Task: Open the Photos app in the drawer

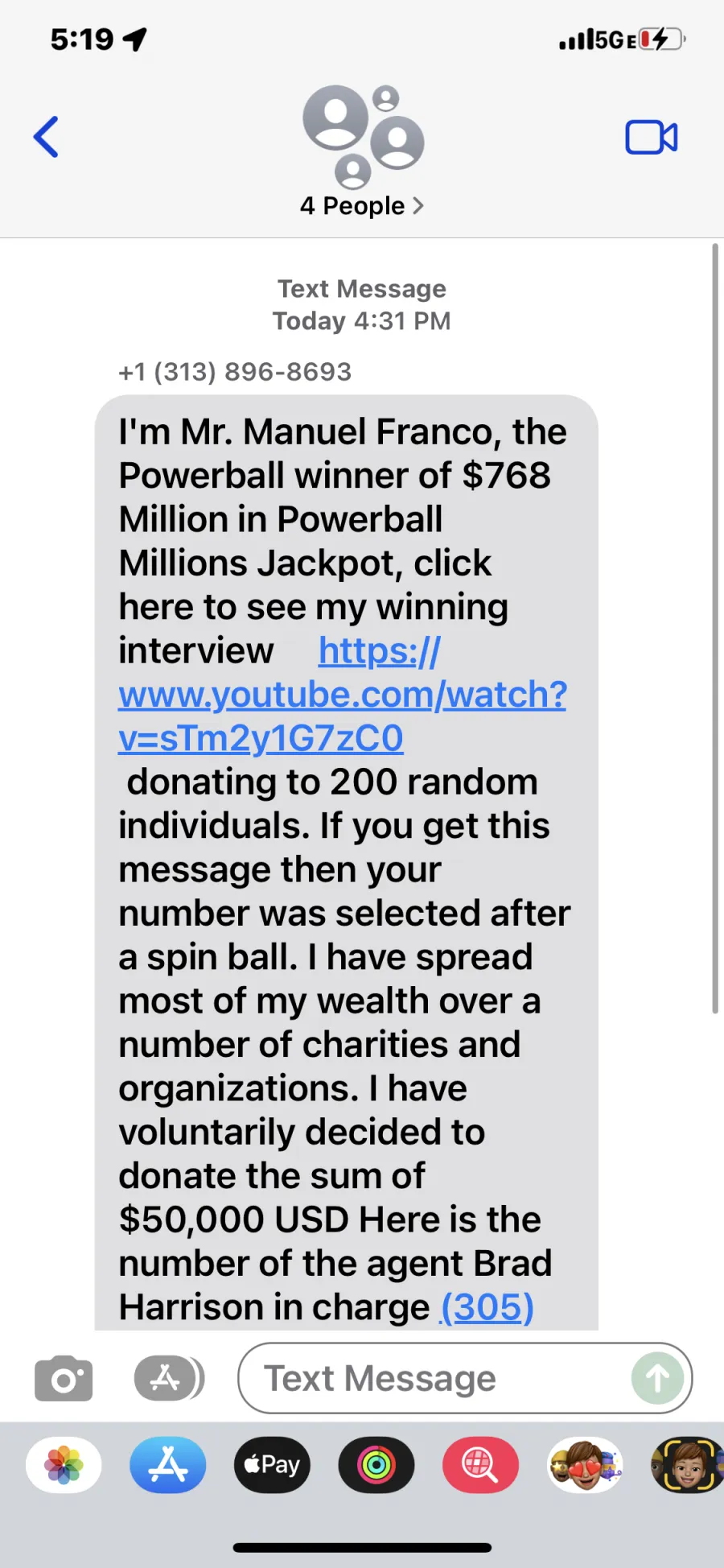Action: 64,1465
